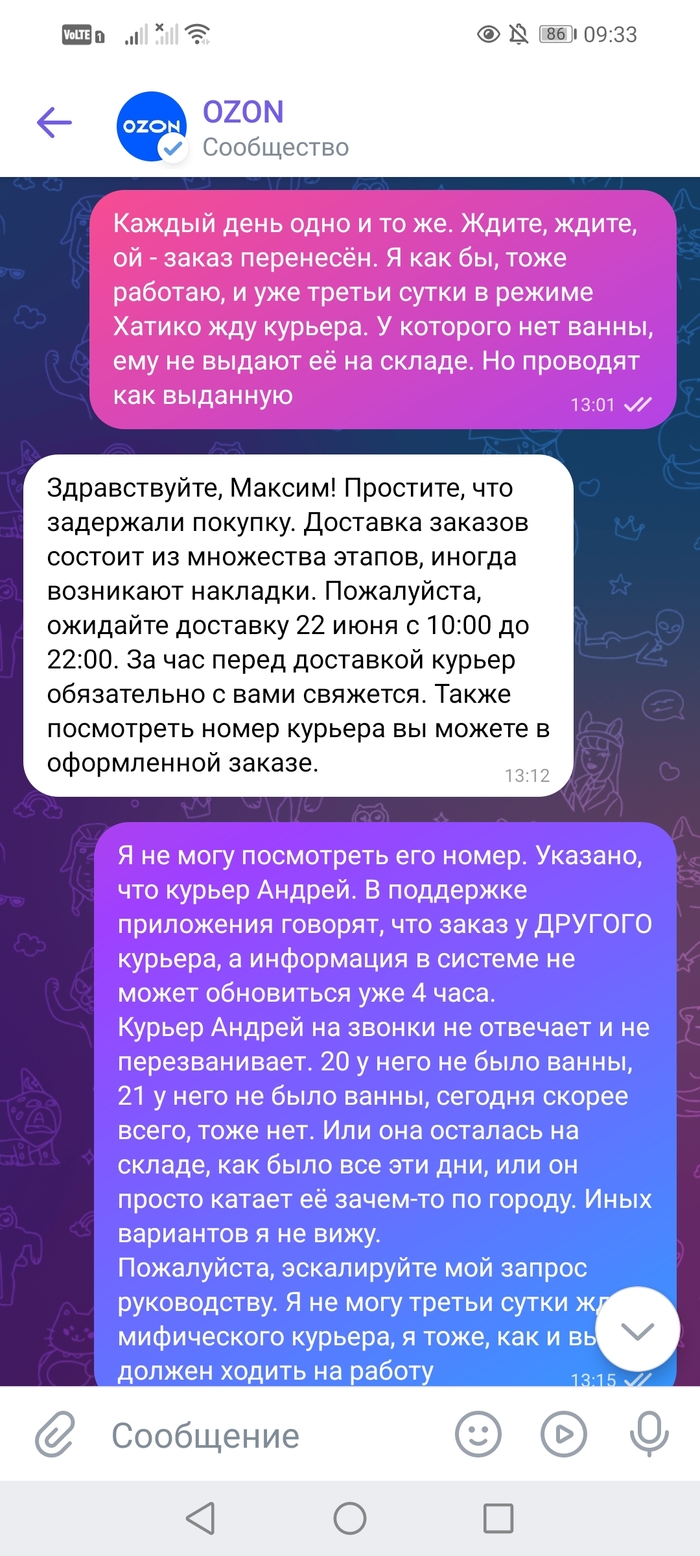This screenshot has height=1556, width=700.
Task: Open the OZON community profile header
Action: pos(274,128)
